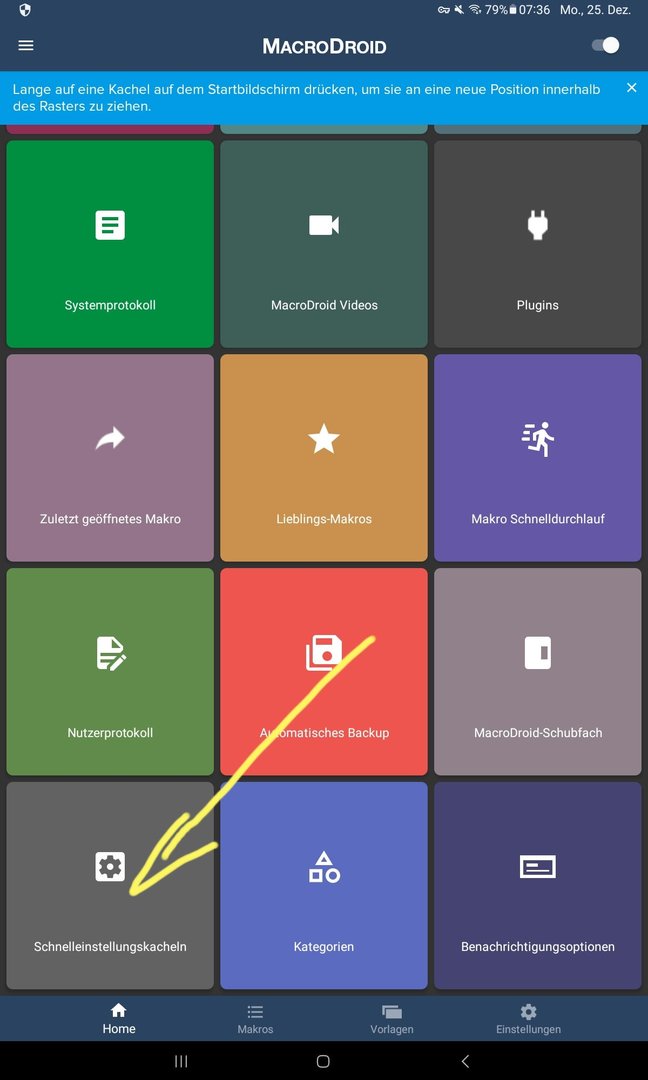Open the Kategorien tile
This screenshot has width=648, height=1080.
pyautogui.click(x=324, y=886)
